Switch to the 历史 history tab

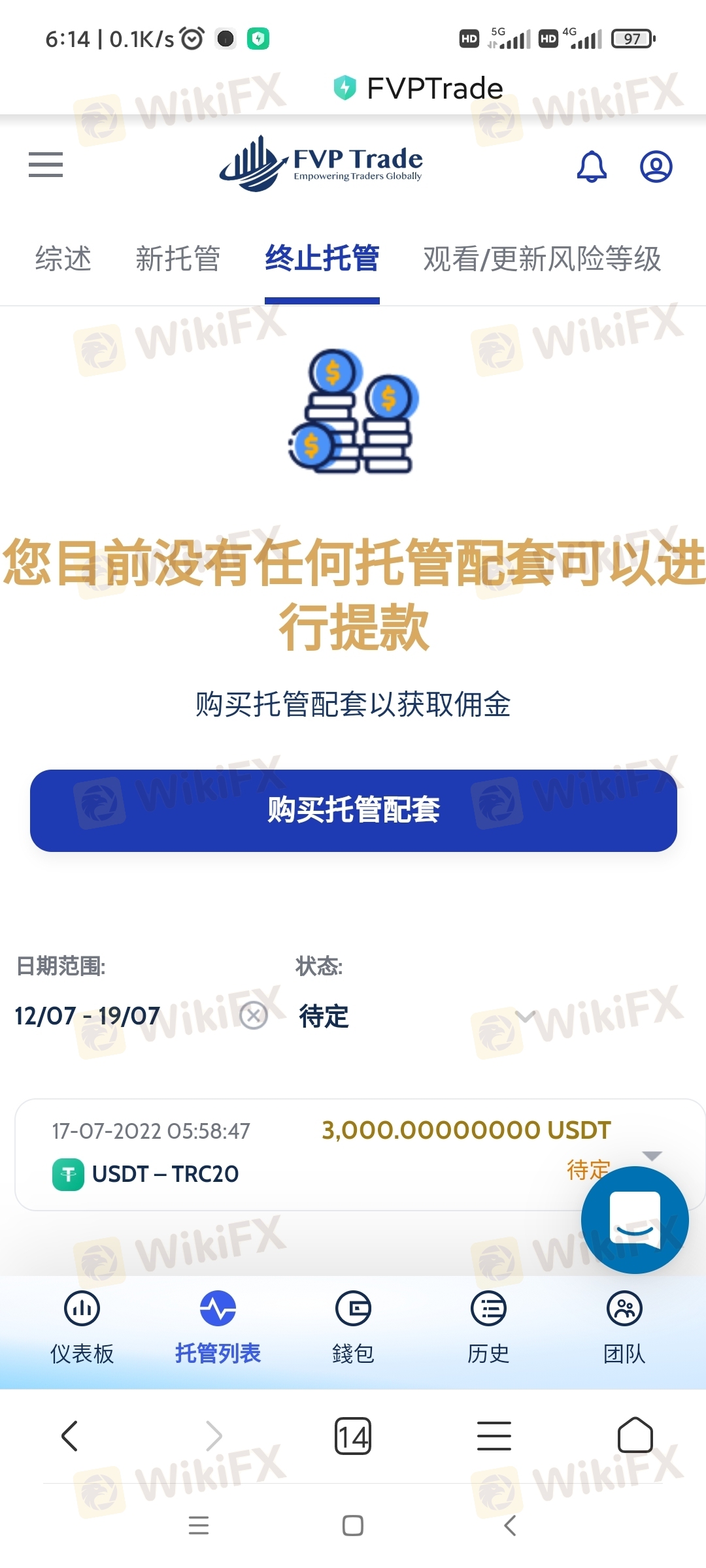(x=488, y=1328)
